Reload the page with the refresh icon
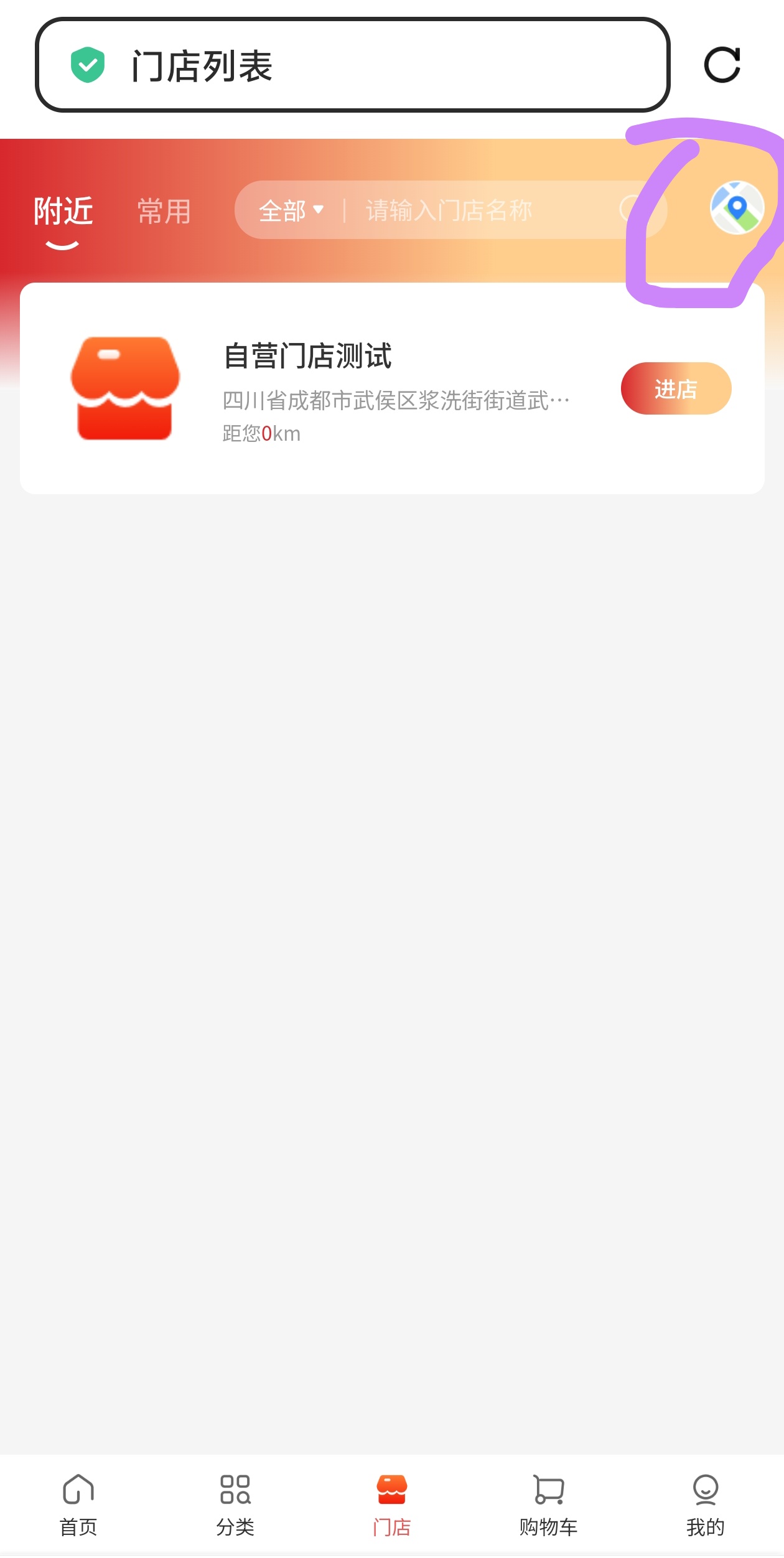 (x=722, y=65)
